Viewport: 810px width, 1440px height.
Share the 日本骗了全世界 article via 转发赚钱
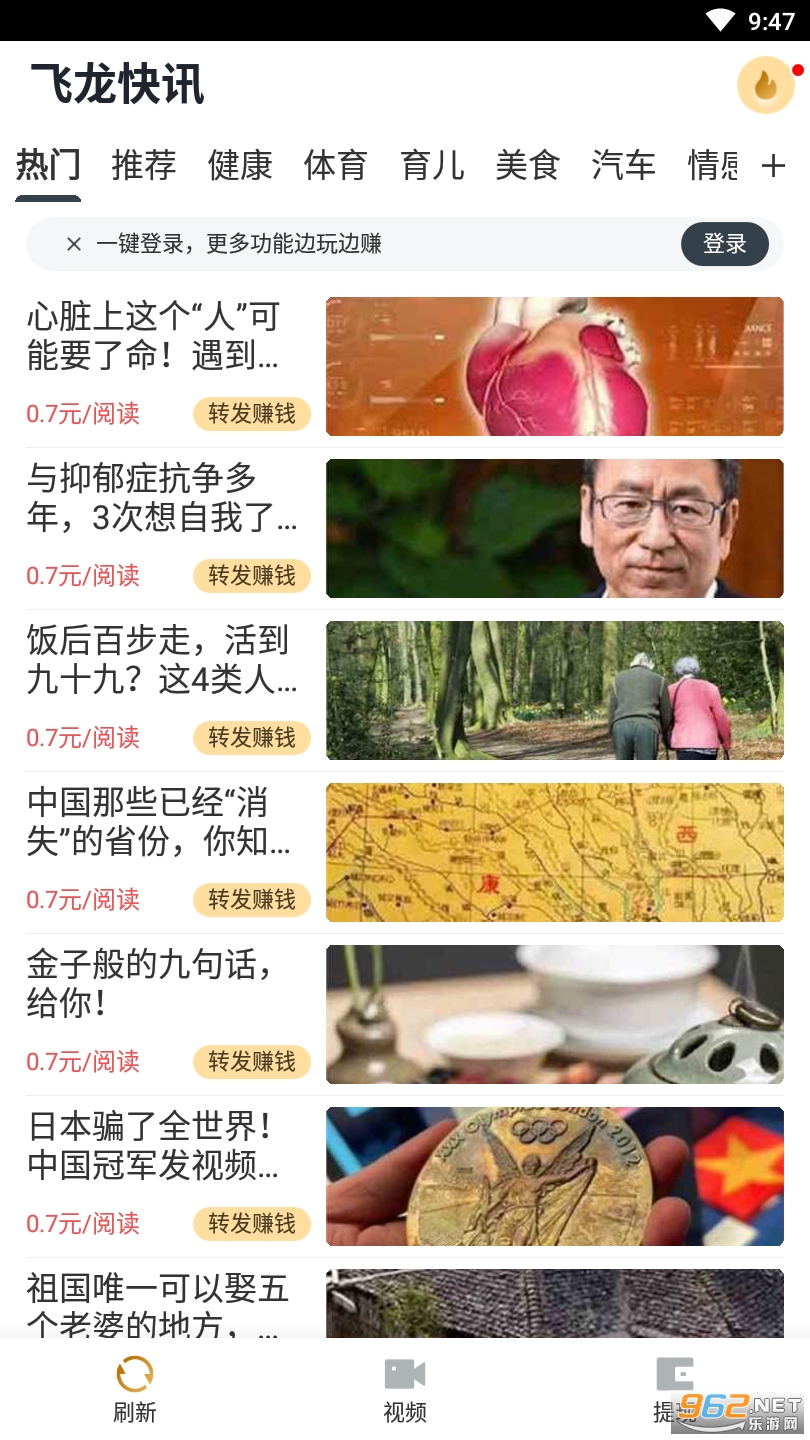coord(252,1224)
